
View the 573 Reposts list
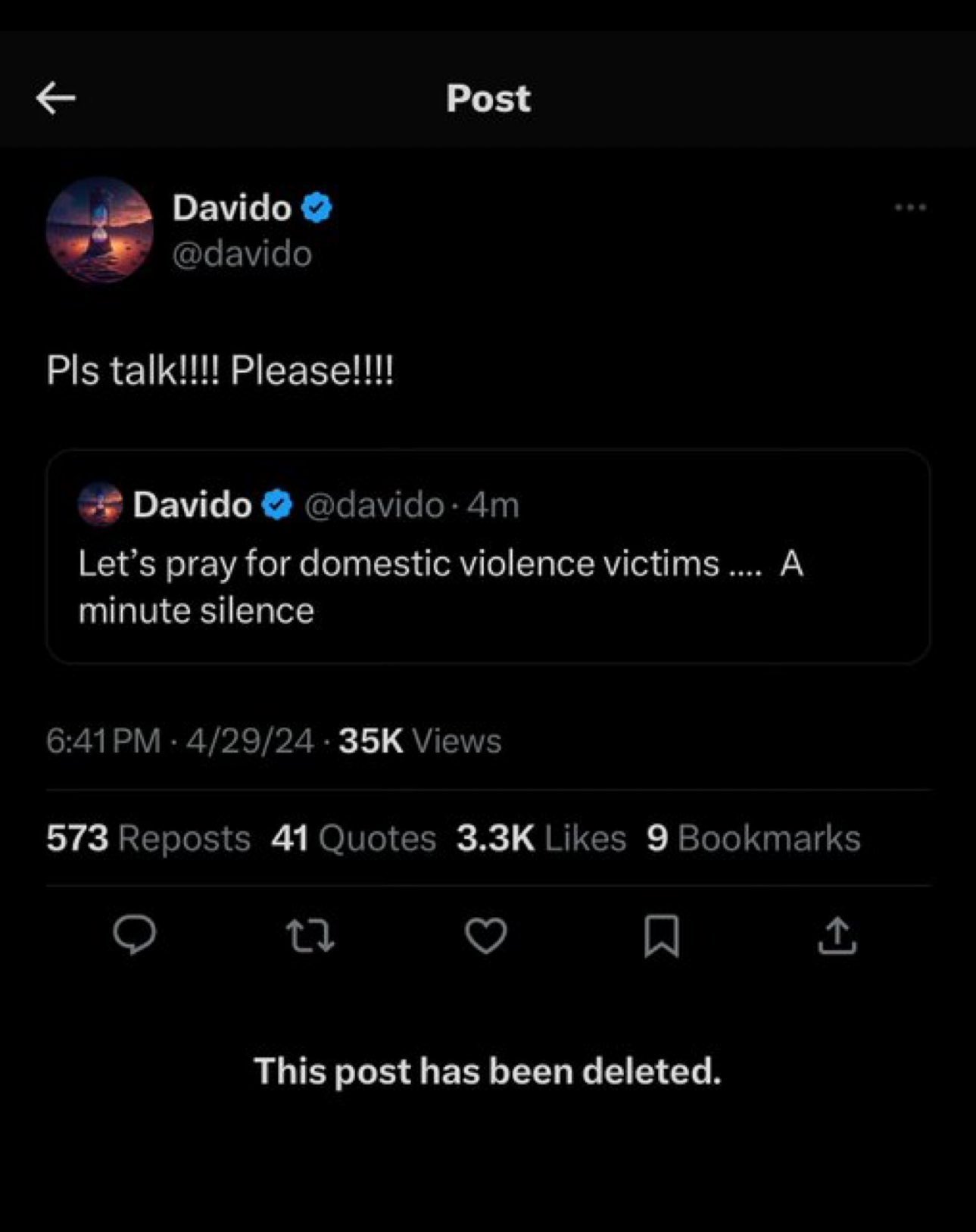(148, 838)
